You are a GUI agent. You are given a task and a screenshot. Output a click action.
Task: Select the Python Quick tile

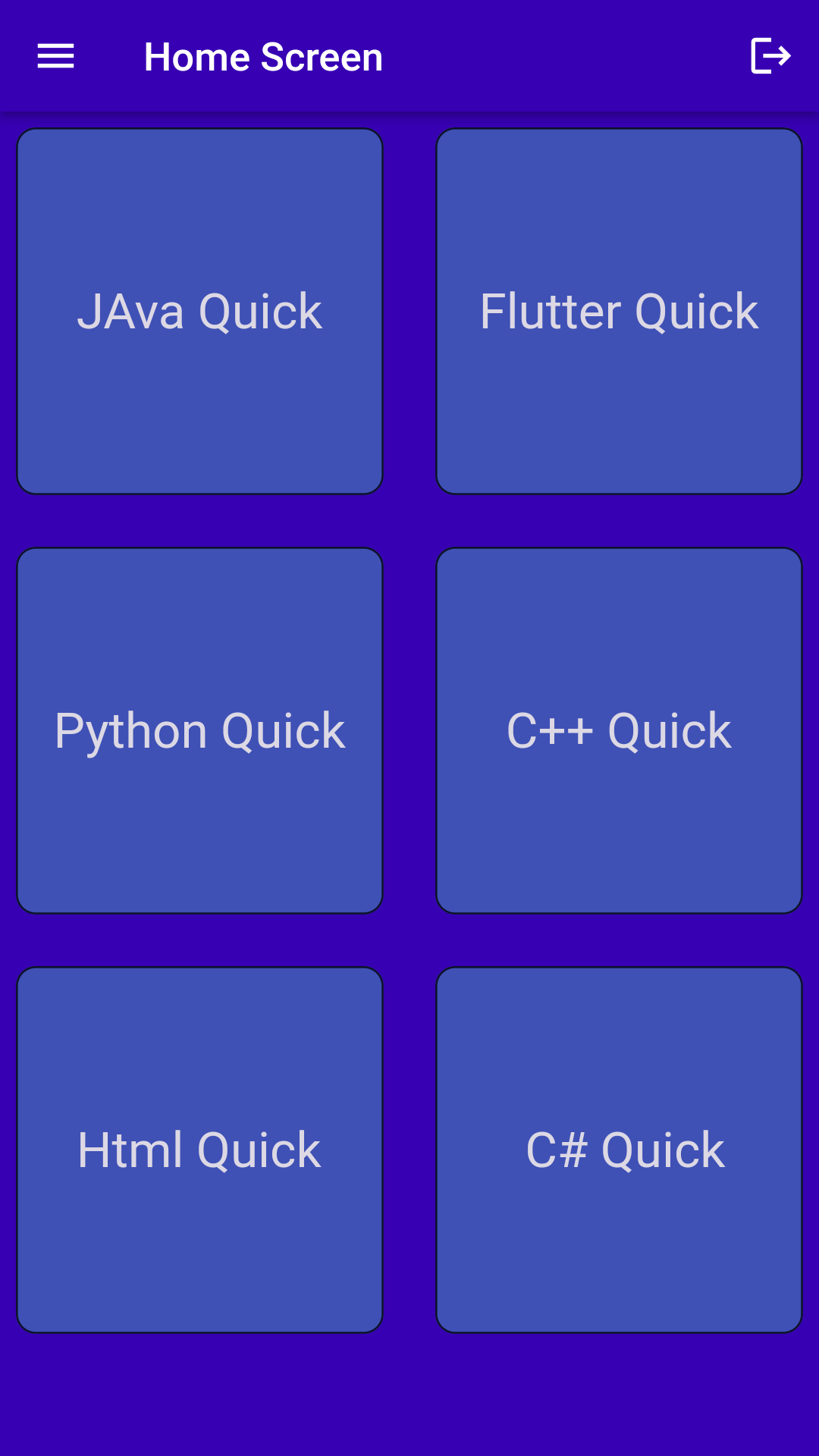(200, 730)
